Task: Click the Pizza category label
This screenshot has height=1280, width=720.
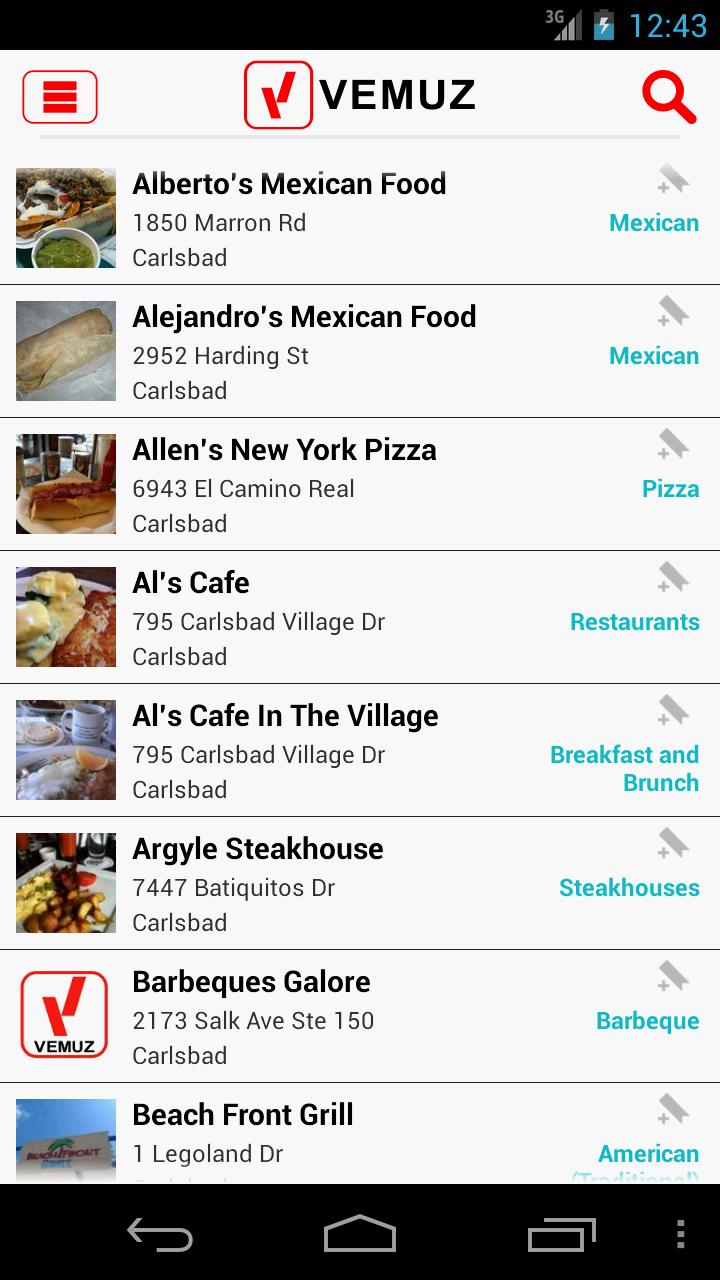Action: [x=671, y=488]
